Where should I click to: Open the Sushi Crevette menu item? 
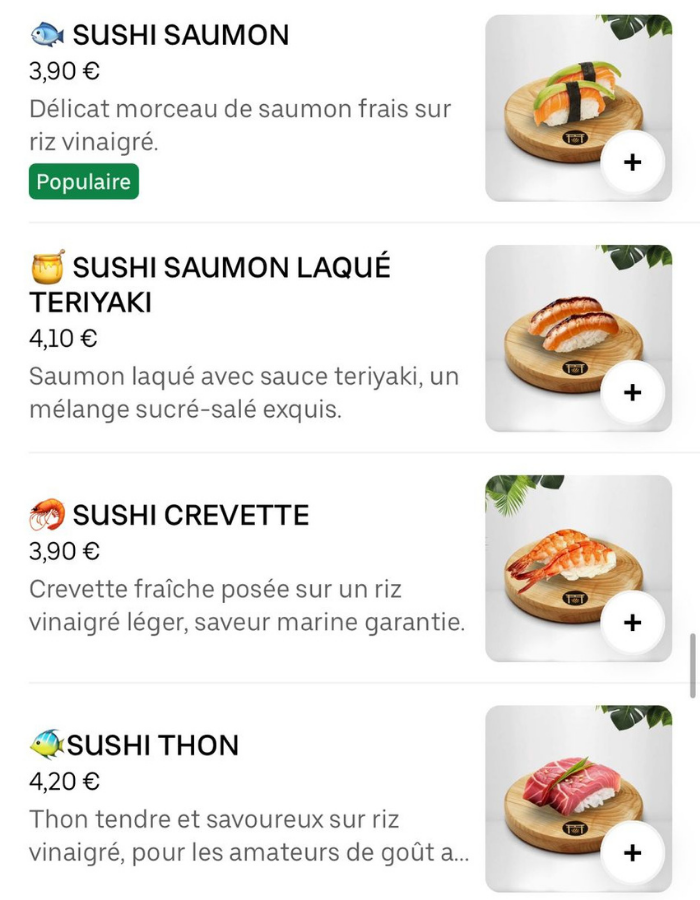(x=190, y=515)
